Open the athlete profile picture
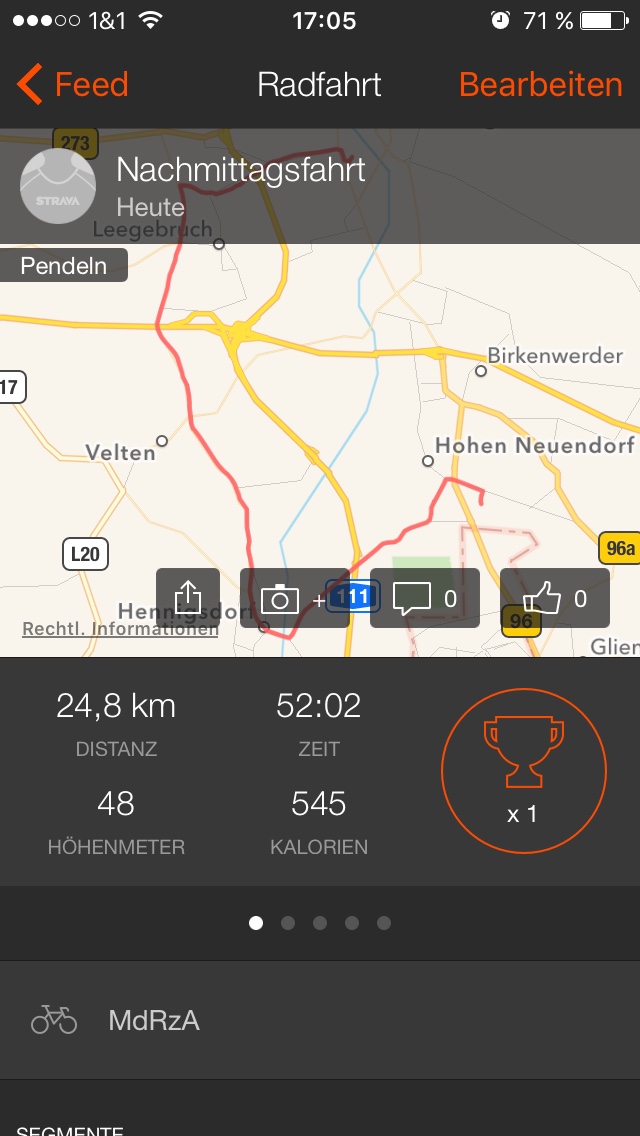The height and width of the screenshot is (1136, 640). point(58,186)
